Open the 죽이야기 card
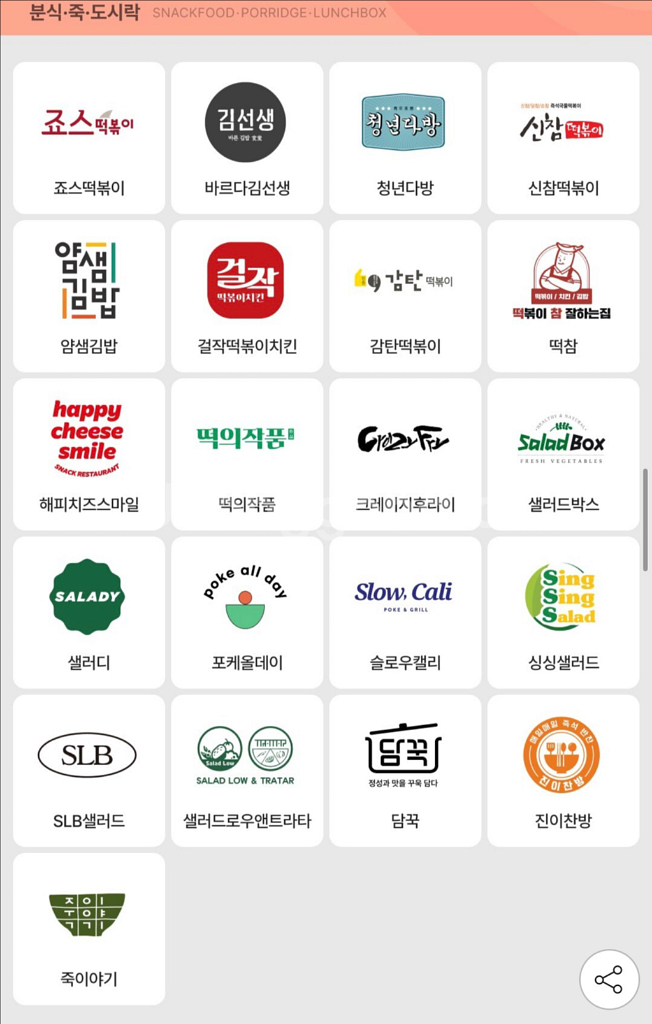This screenshot has width=652, height=1024. [x=89, y=928]
